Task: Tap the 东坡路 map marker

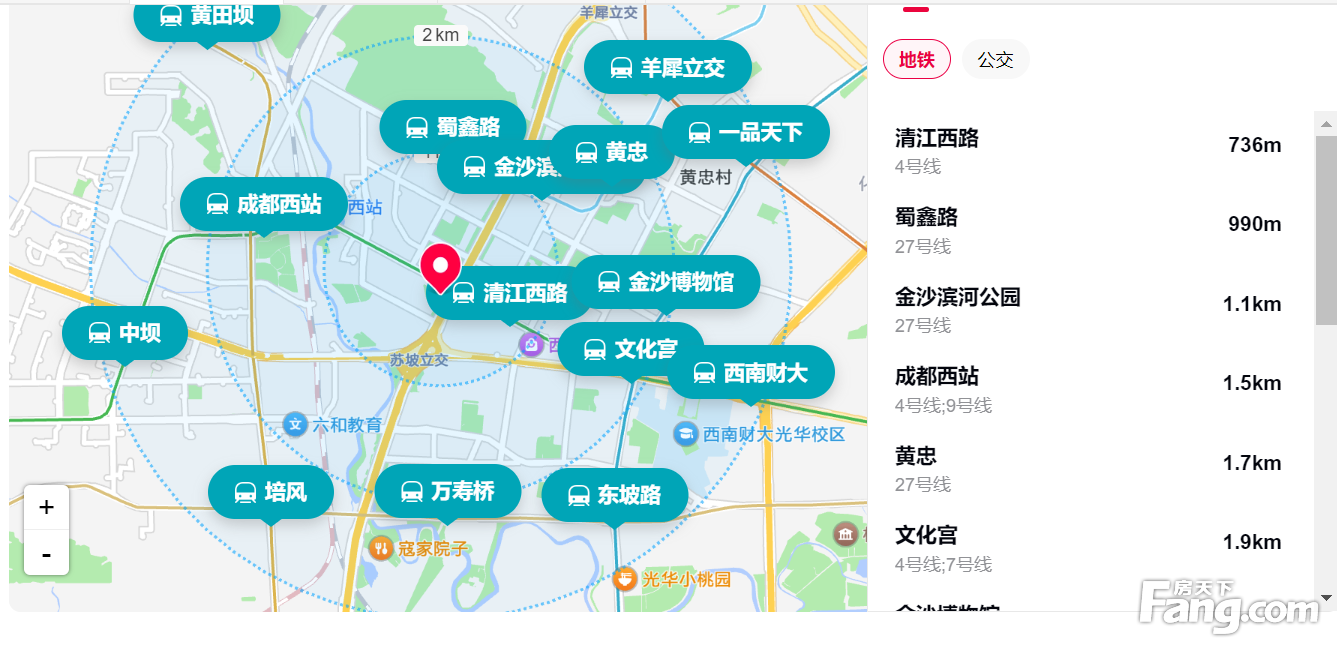Action: (615, 495)
